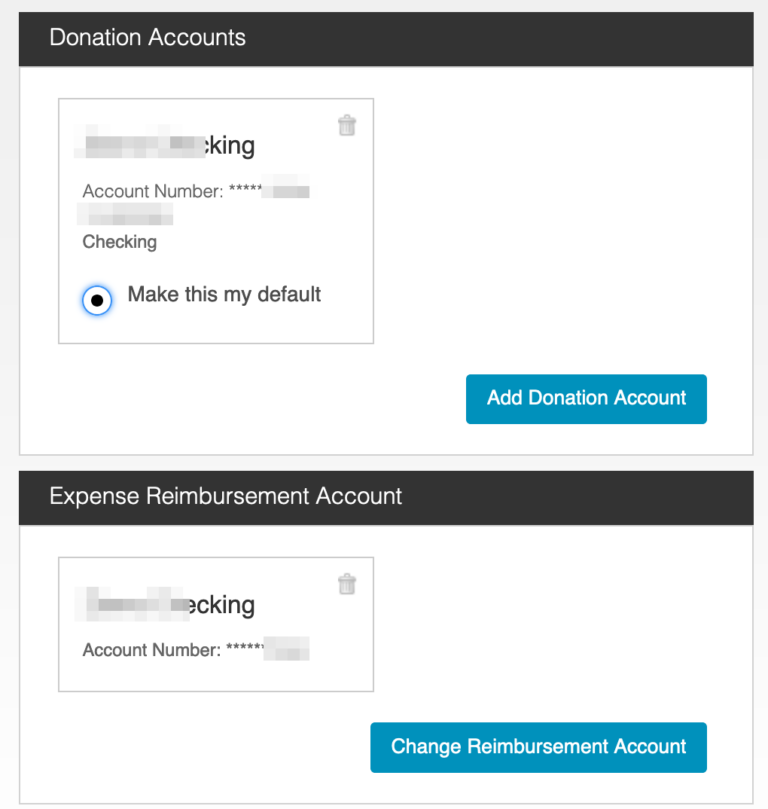The width and height of the screenshot is (768, 809).
Task: Click the Add Donation Account button
Action: [x=586, y=398]
